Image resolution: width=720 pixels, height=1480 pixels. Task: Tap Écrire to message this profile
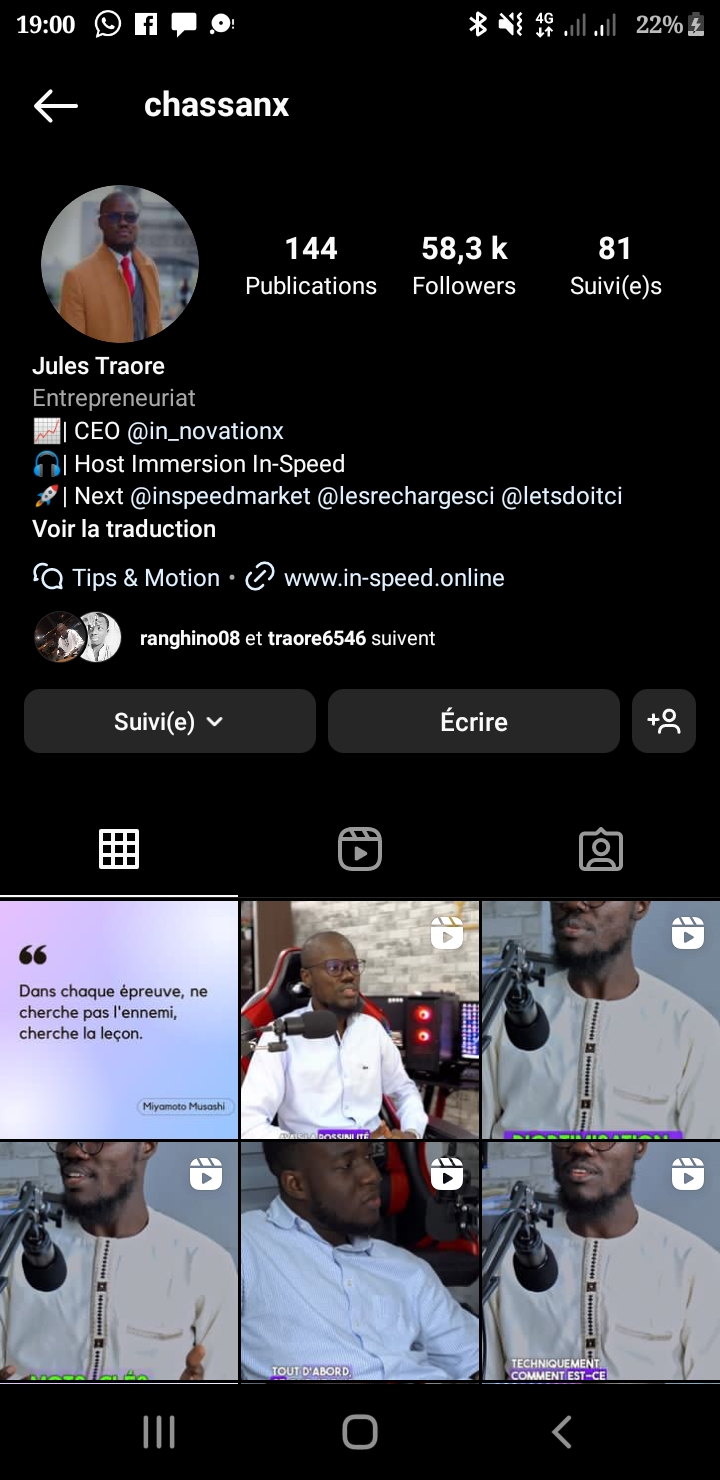tap(474, 721)
